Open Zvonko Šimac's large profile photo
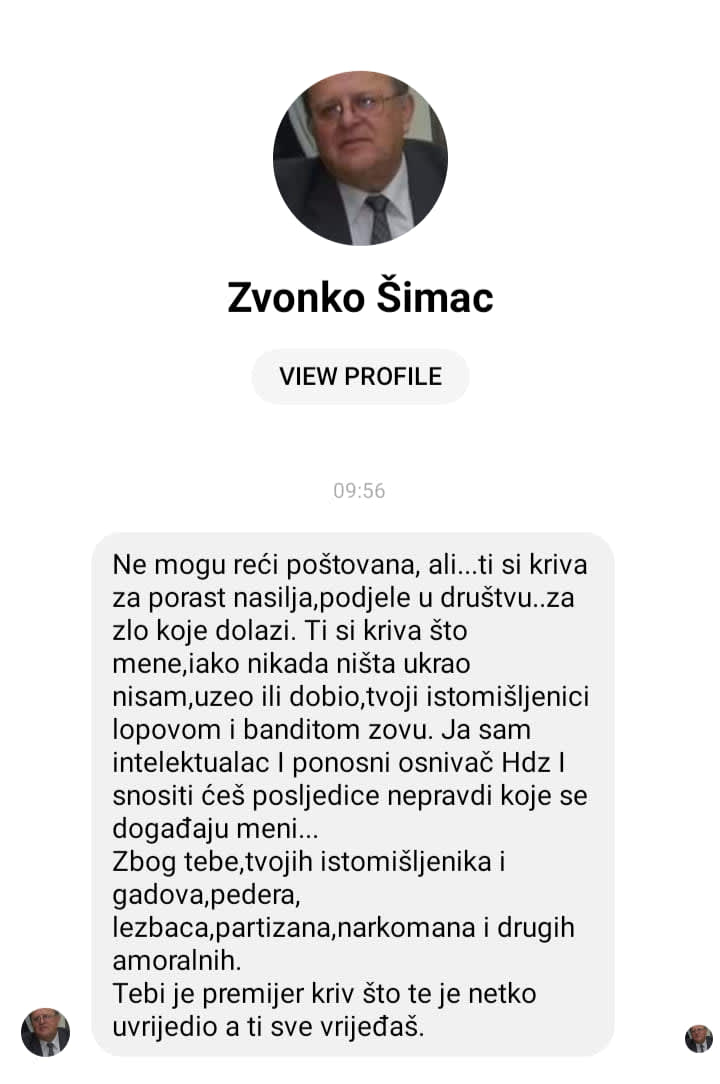The height and width of the screenshot is (1084, 720). coord(360,159)
